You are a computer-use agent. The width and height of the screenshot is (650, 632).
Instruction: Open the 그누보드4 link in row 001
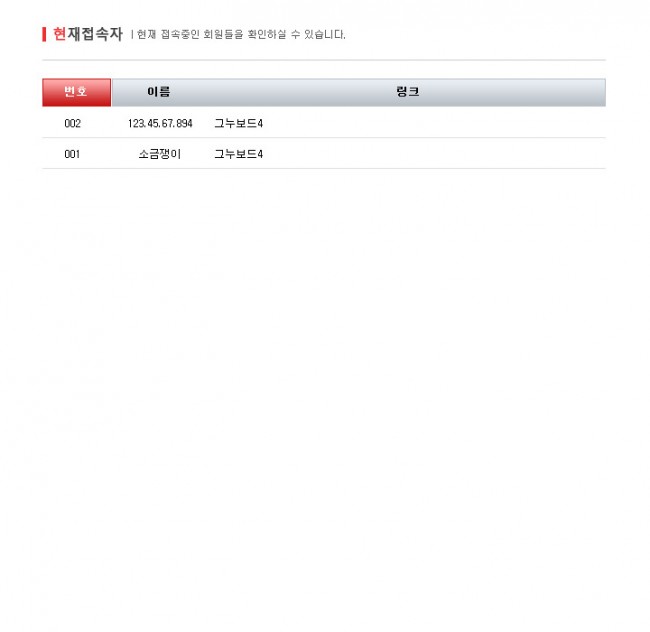tap(238, 154)
